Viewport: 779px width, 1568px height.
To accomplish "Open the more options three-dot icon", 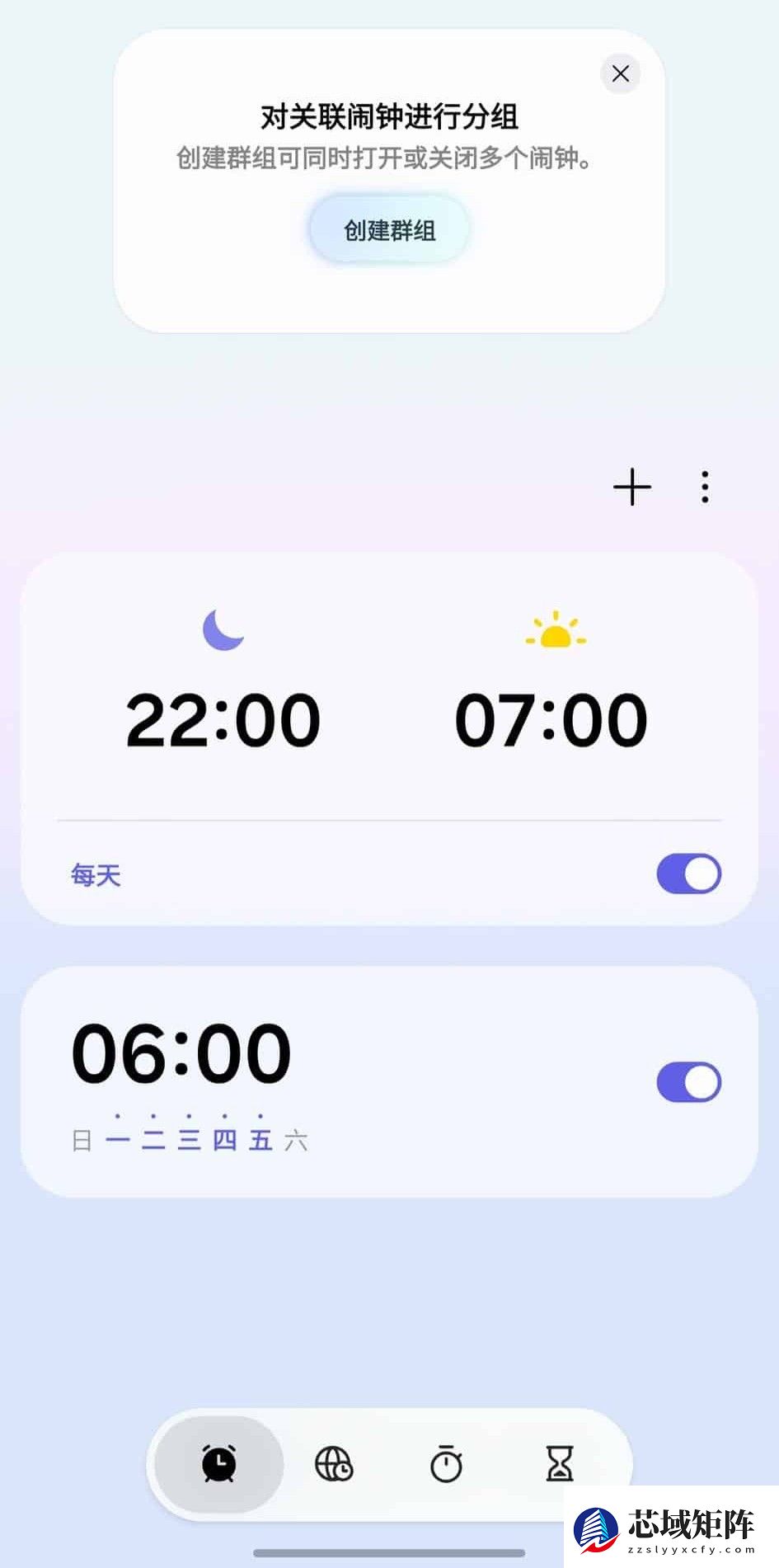I will click(x=705, y=487).
